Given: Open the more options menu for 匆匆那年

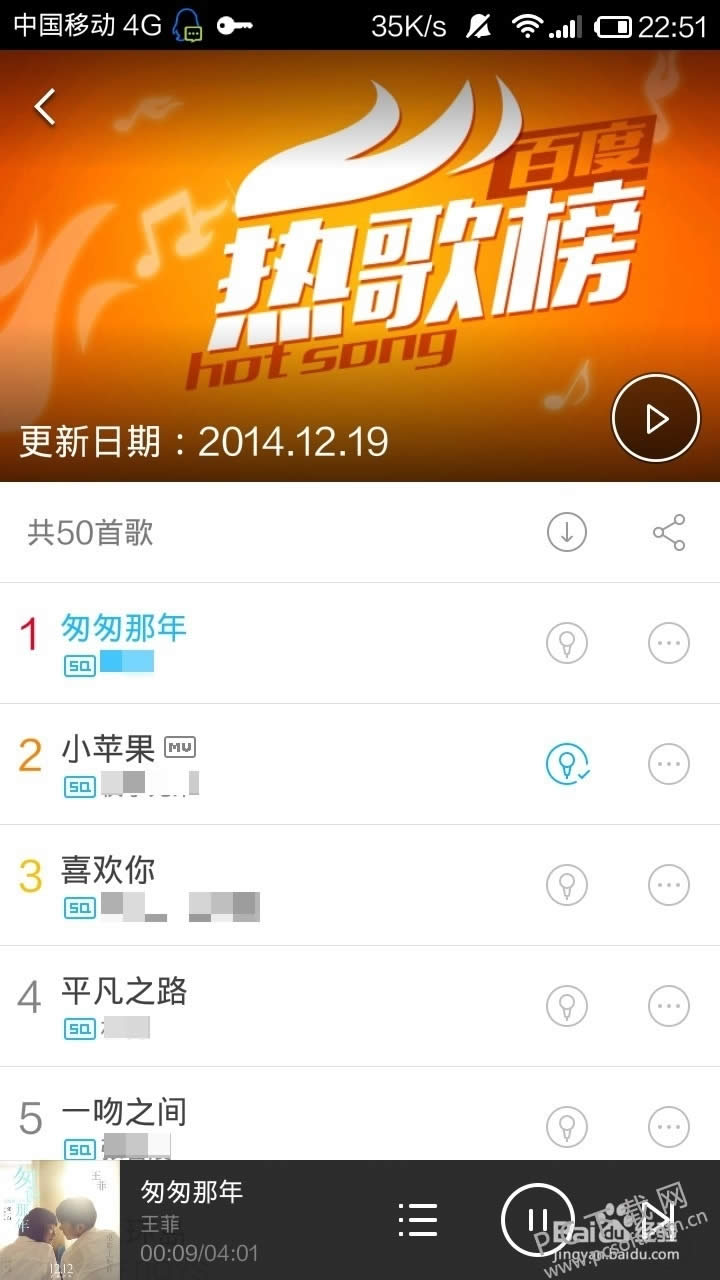Looking at the screenshot, I should pos(668,643).
